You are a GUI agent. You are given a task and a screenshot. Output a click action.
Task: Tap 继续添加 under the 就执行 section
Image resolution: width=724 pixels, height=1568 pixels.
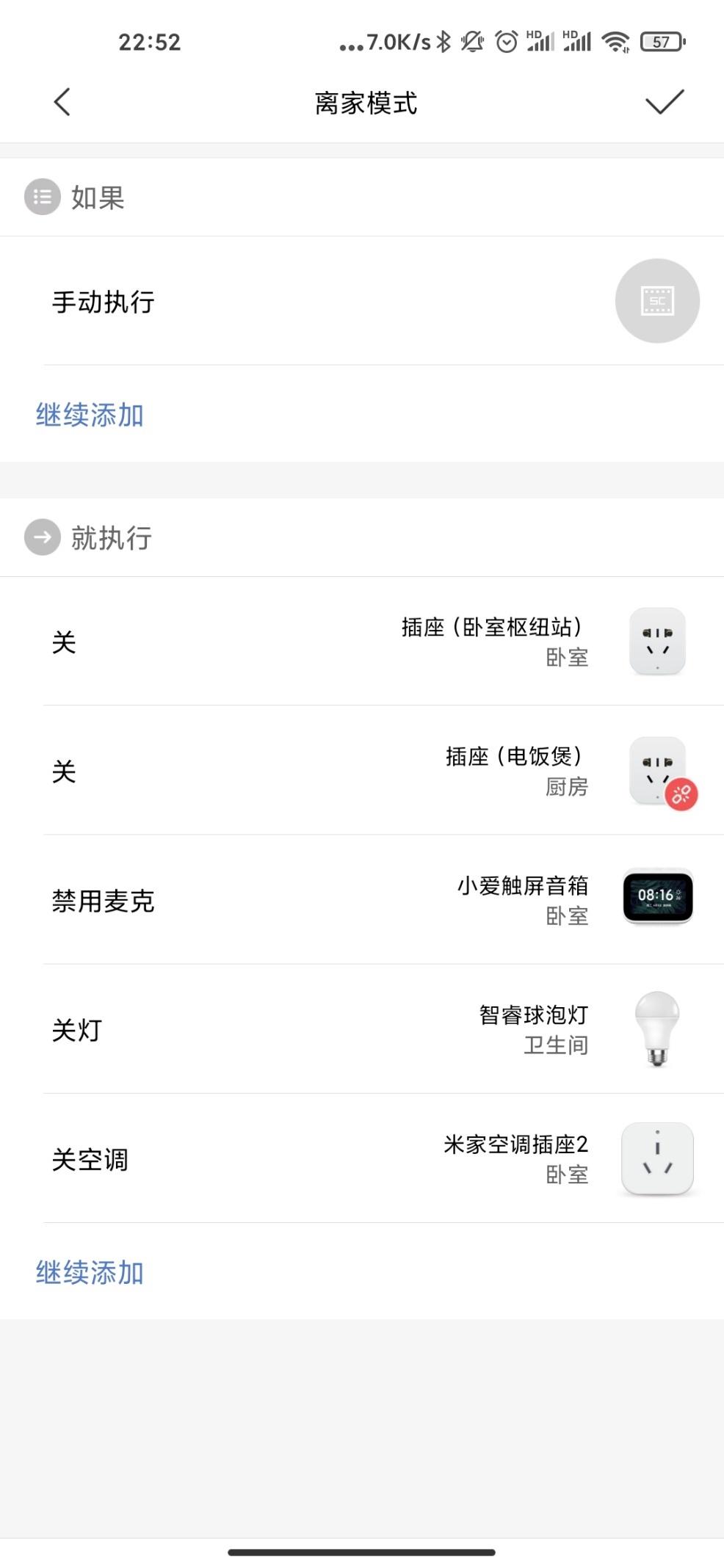90,1272
